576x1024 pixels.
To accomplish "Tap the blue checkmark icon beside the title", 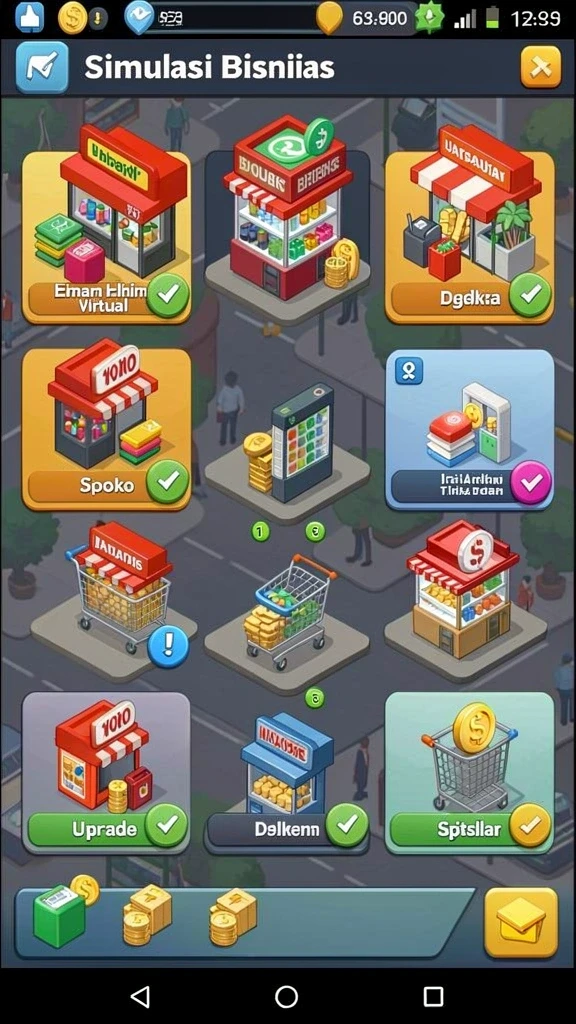I will tap(42, 67).
